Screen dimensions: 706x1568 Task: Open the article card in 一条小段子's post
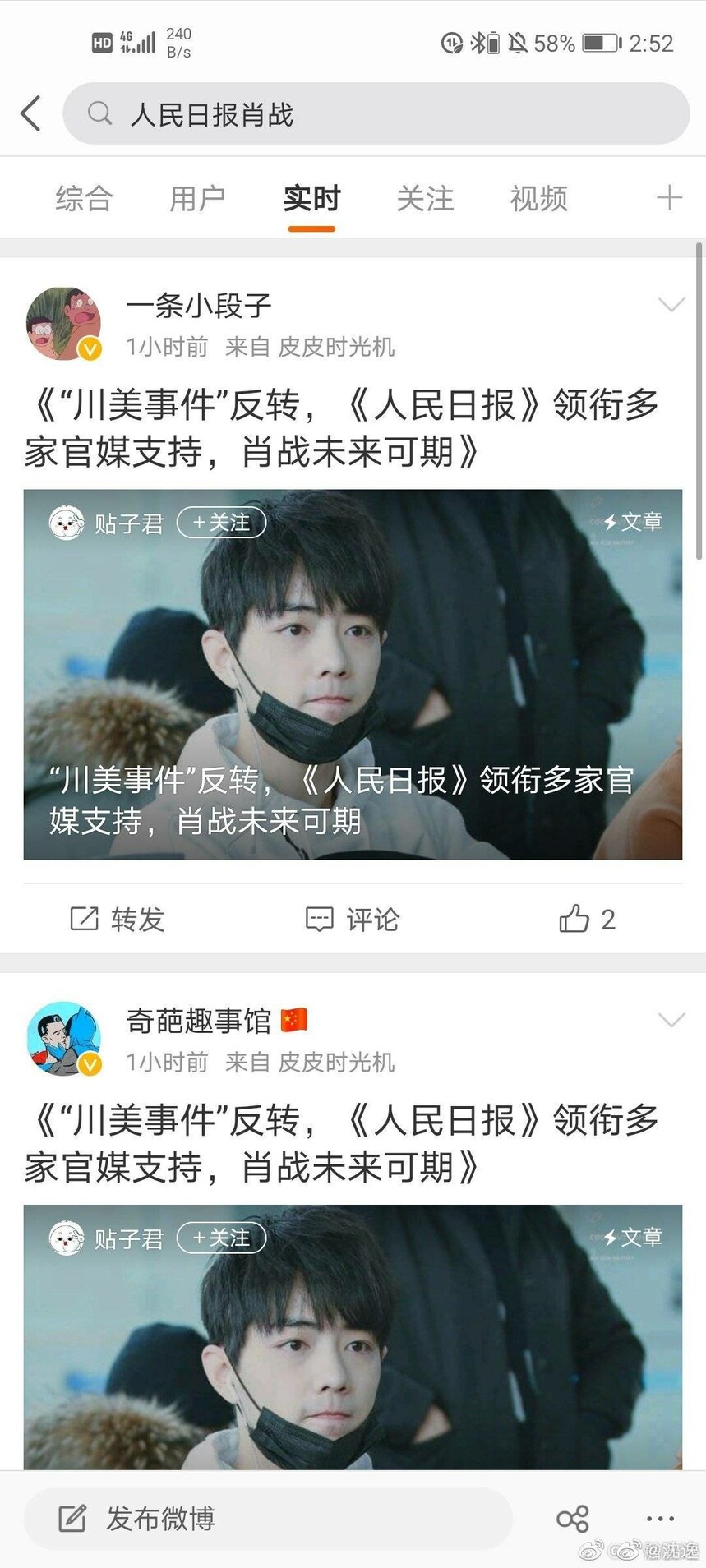(353, 675)
